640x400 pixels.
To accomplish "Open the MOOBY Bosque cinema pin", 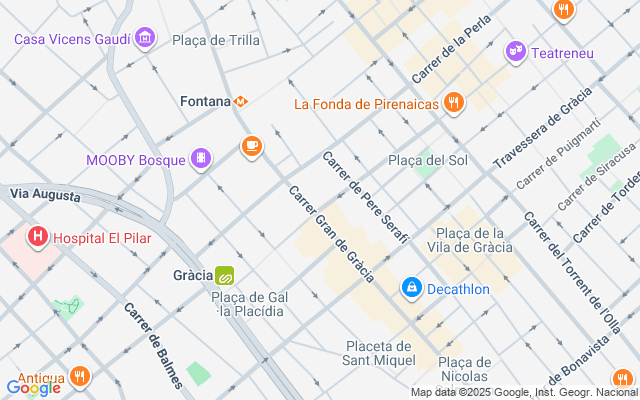I will (202, 159).
